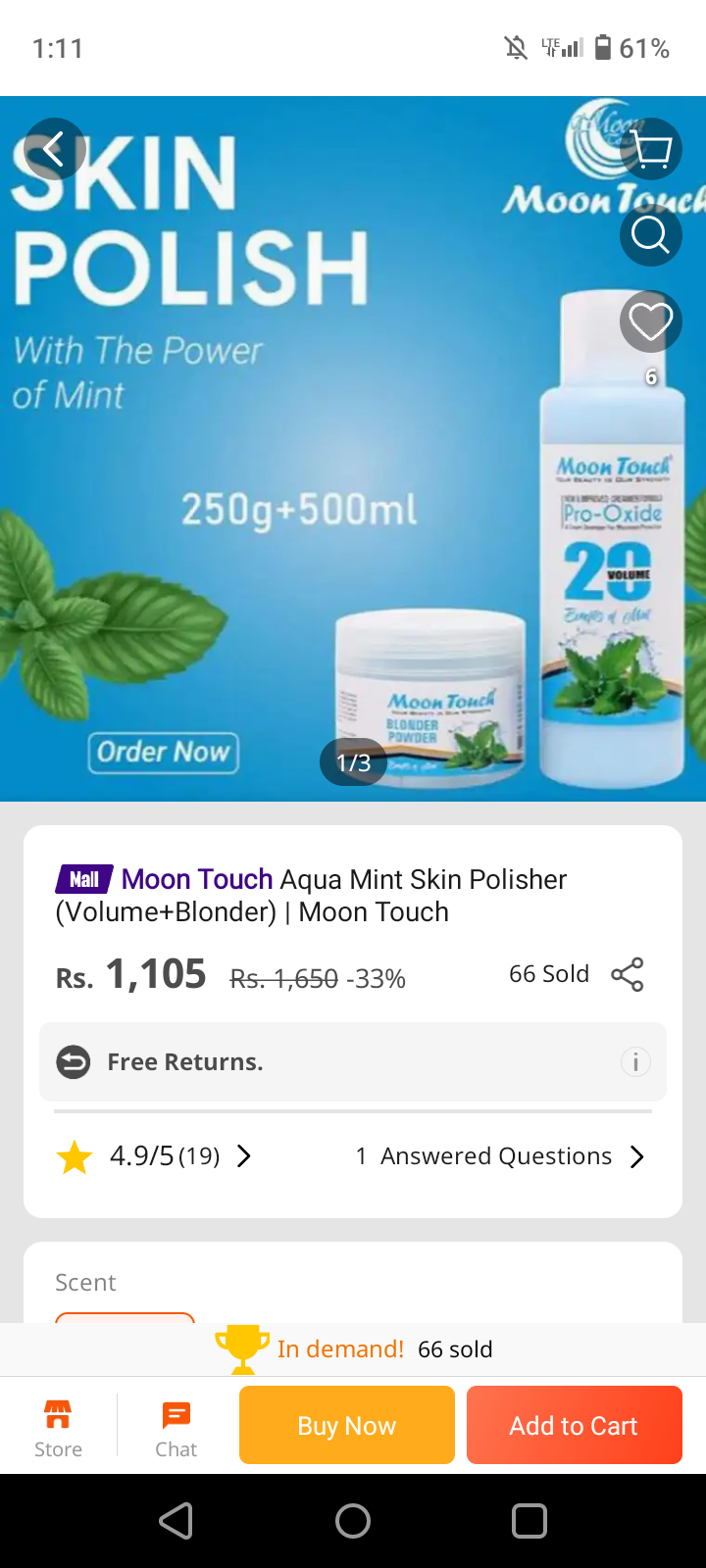
Task: View Answered Questions section
Action: click(500, 1156)
